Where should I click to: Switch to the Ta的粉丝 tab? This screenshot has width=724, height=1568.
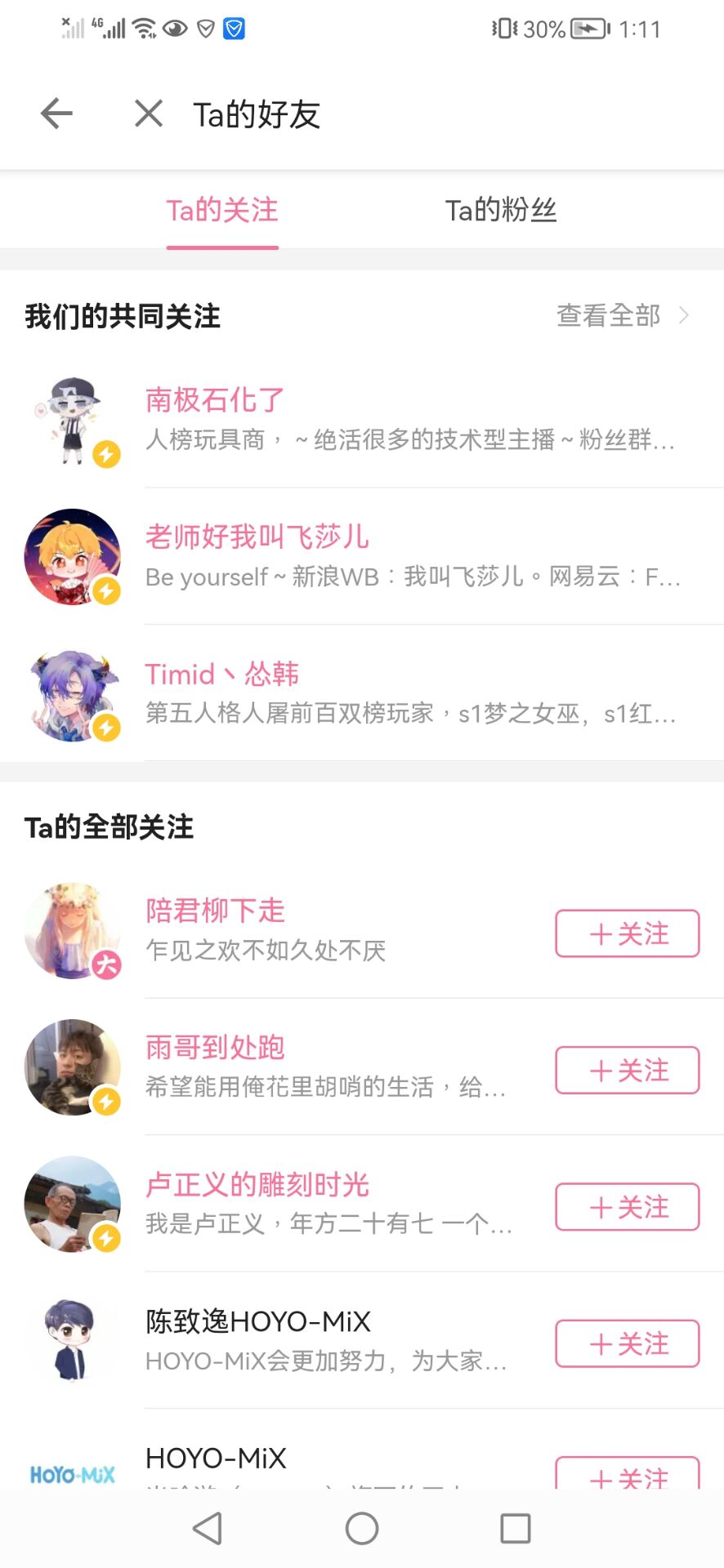click(500, 211)
